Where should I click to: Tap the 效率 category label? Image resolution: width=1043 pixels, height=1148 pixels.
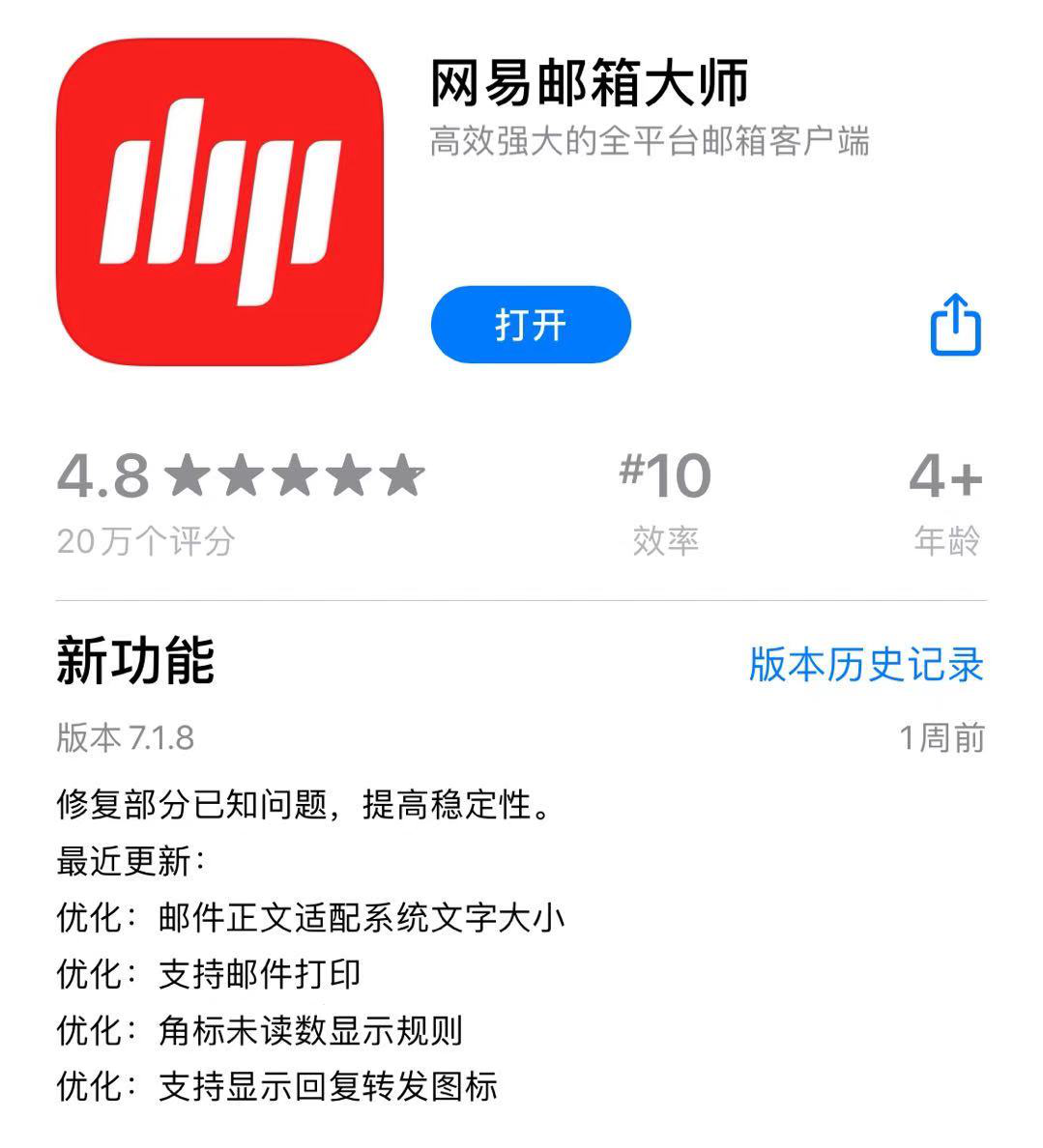click(667, 539)
